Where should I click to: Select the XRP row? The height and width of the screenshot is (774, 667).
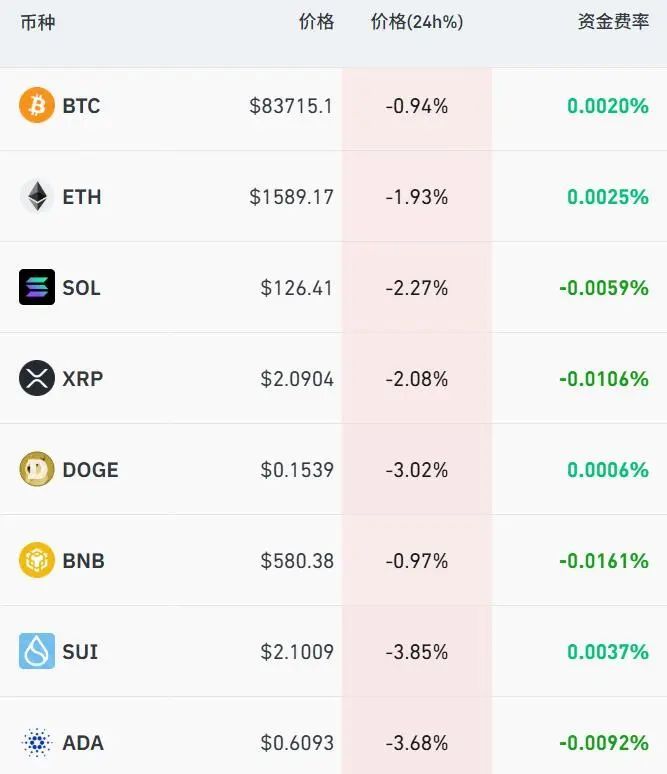coord(80,379)
